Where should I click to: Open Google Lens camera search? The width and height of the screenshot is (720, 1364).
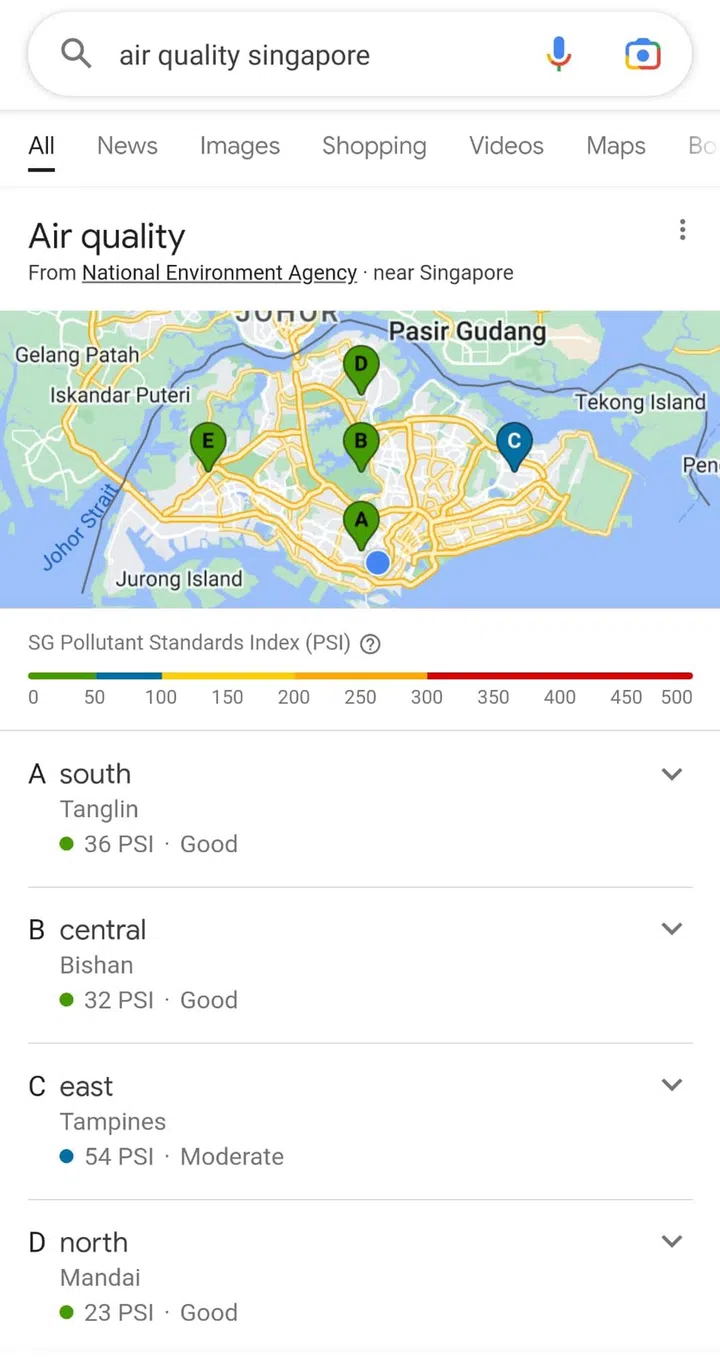[643, 54]
